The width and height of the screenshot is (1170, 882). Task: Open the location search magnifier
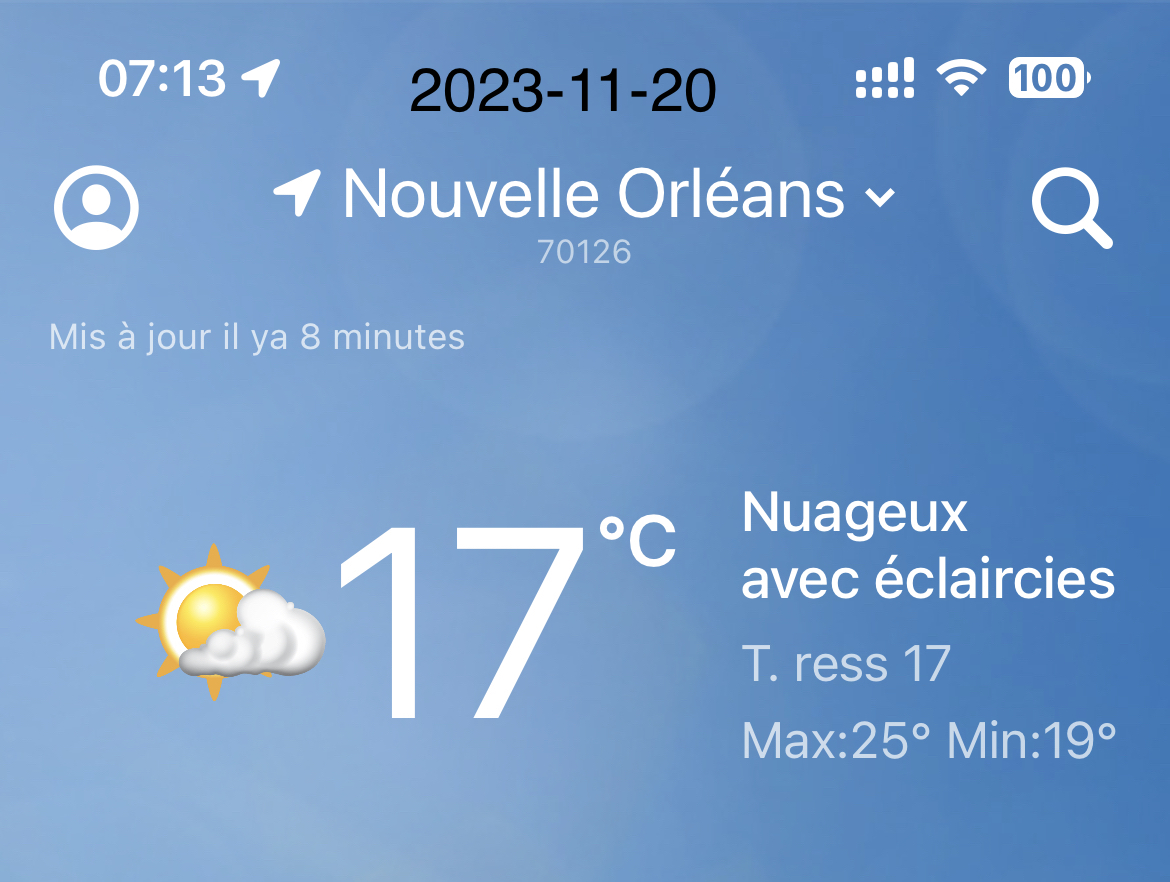[1070, 210]
